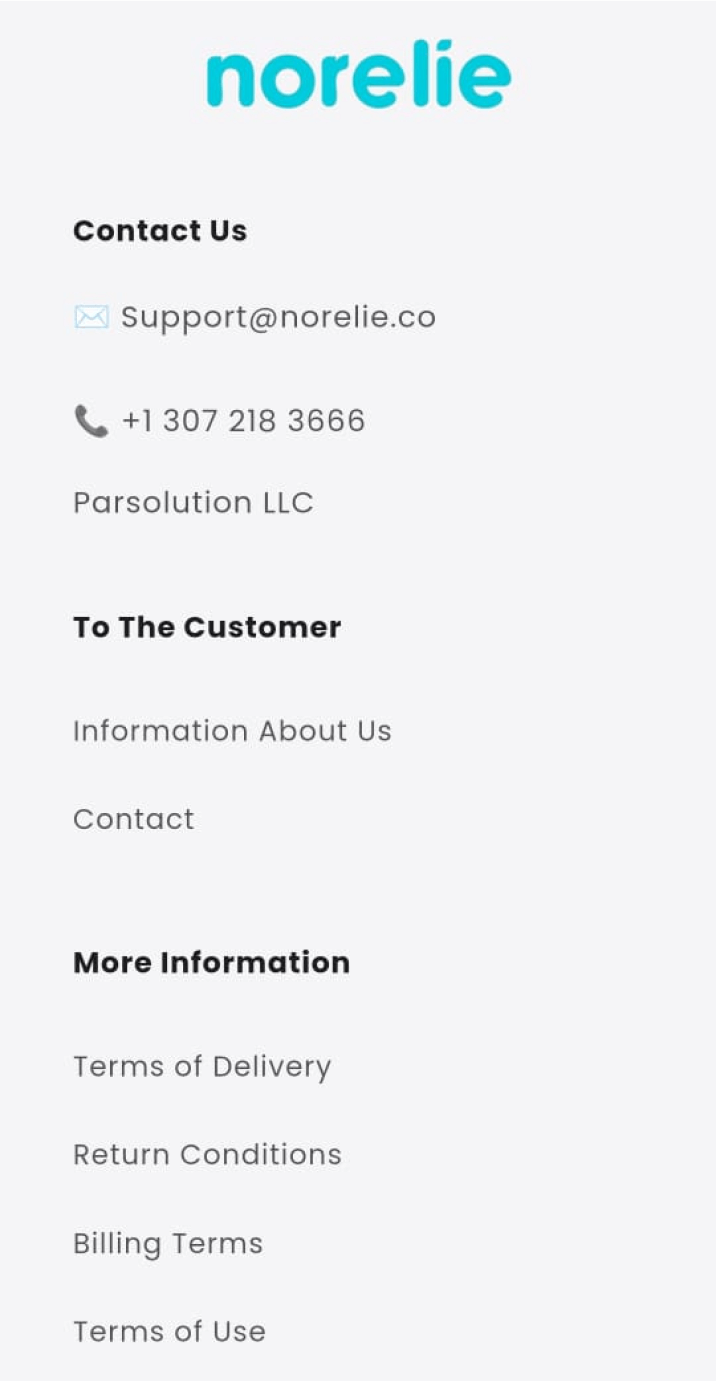Open Terms of Use
This screenshot has width=716, height=1381.
pos(169,1331)
